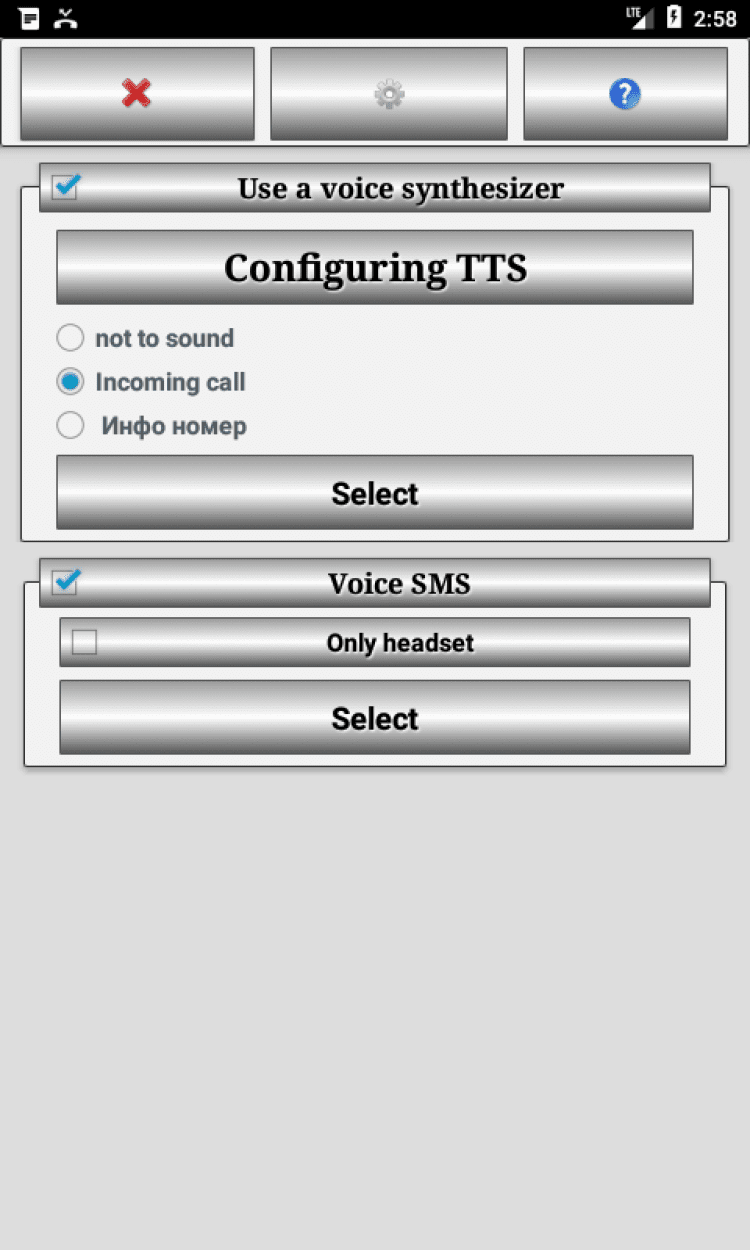Open Configuring TTS
Screen dimensions: 750x1250
tap(375, 268)
